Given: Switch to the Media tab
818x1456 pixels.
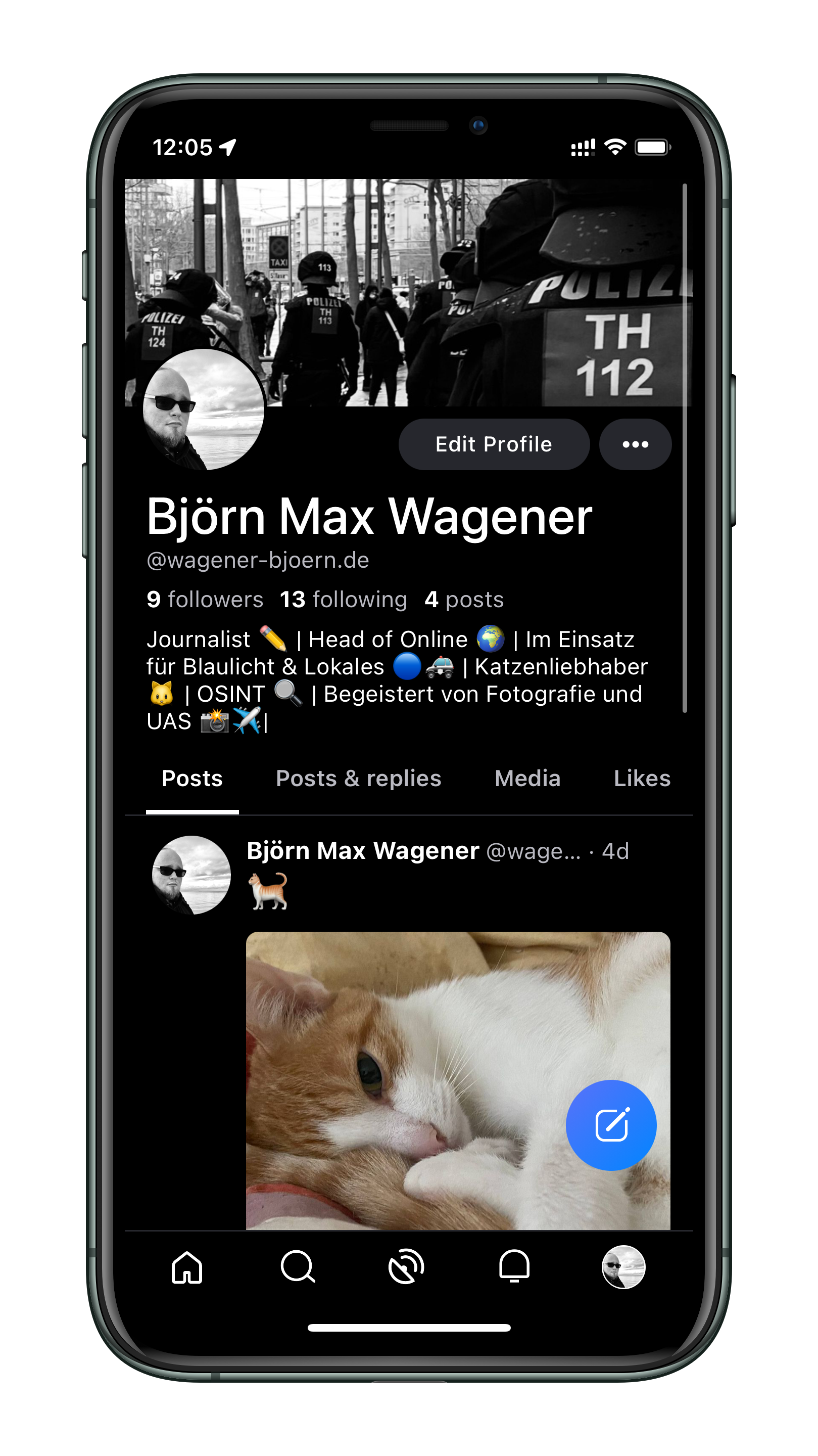Looking at the screenshot, I should 527,779.
